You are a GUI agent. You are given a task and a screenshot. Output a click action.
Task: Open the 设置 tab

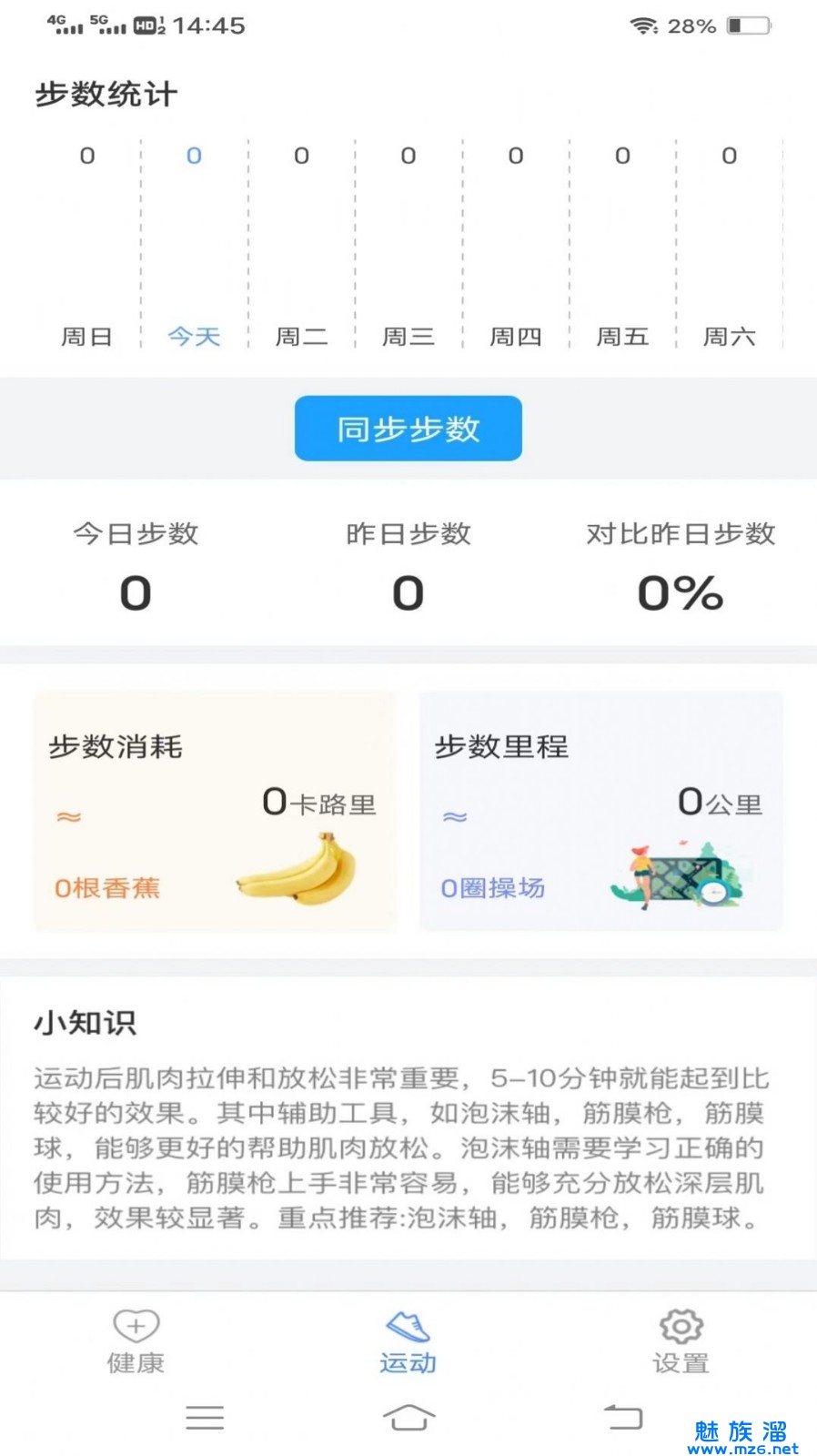pyautogui.click(x=681, y=1340)
